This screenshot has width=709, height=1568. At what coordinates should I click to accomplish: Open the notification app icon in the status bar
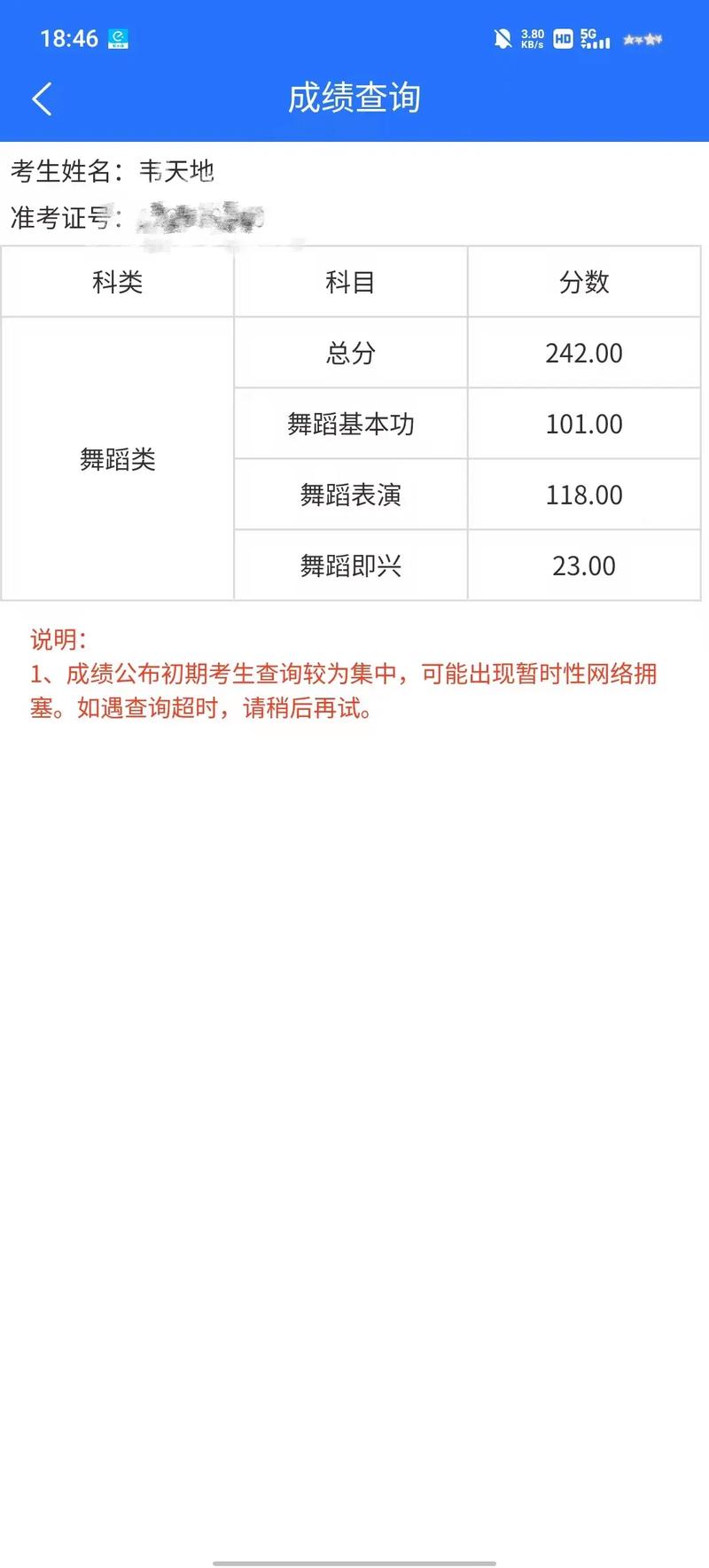pyautogui.click(x=119, y=39)
